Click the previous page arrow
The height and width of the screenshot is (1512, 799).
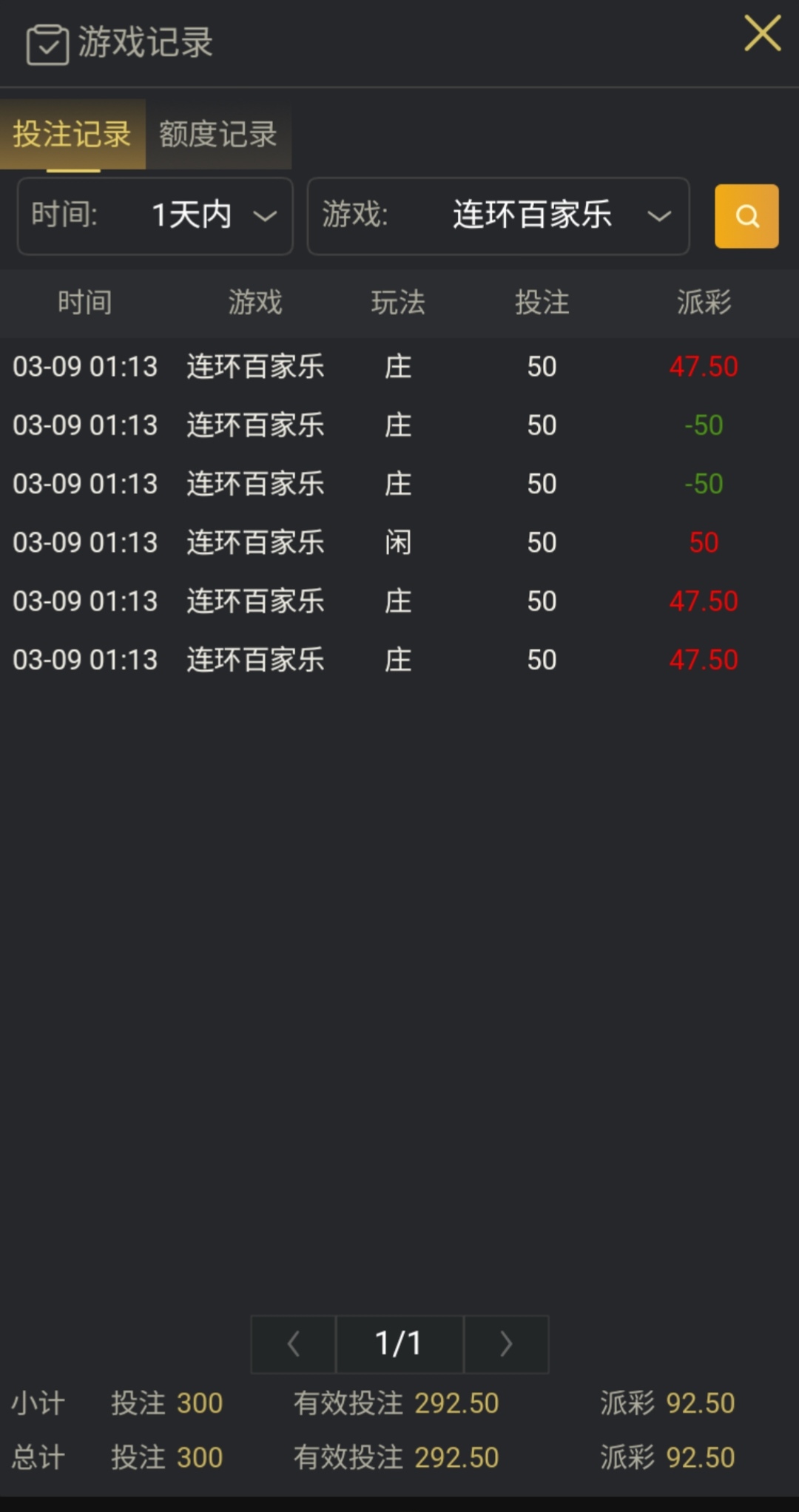[292, 1344]
